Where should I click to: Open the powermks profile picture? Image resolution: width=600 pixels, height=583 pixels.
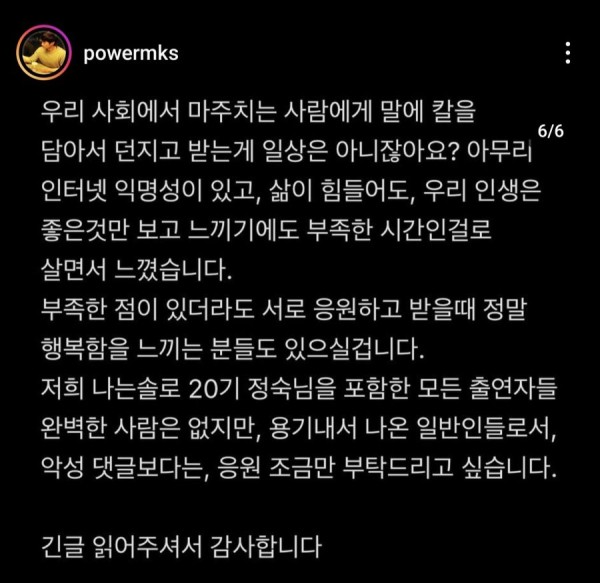point(42,52)
